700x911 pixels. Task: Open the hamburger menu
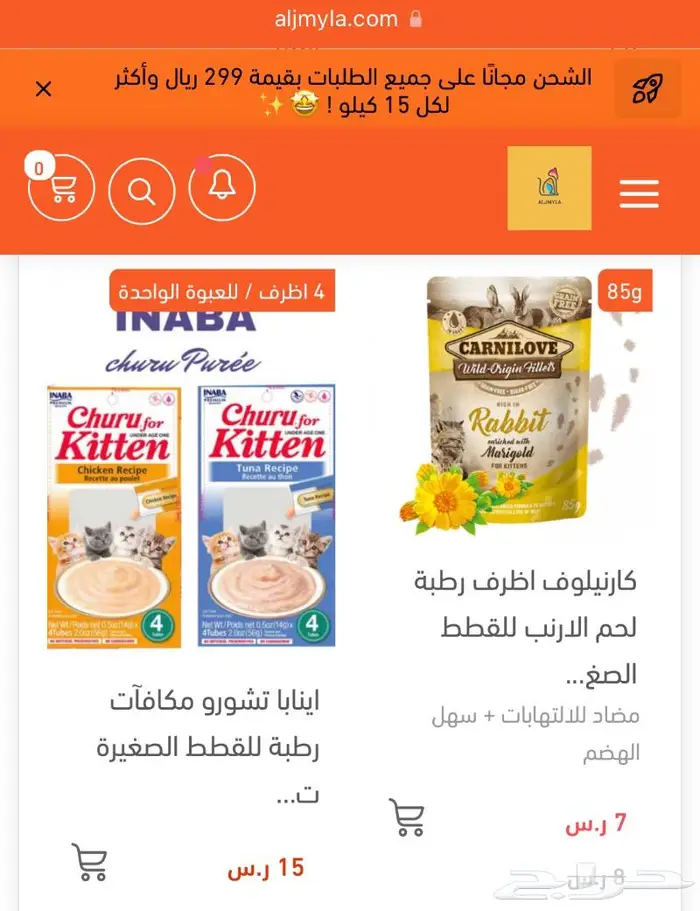(638, 193)
